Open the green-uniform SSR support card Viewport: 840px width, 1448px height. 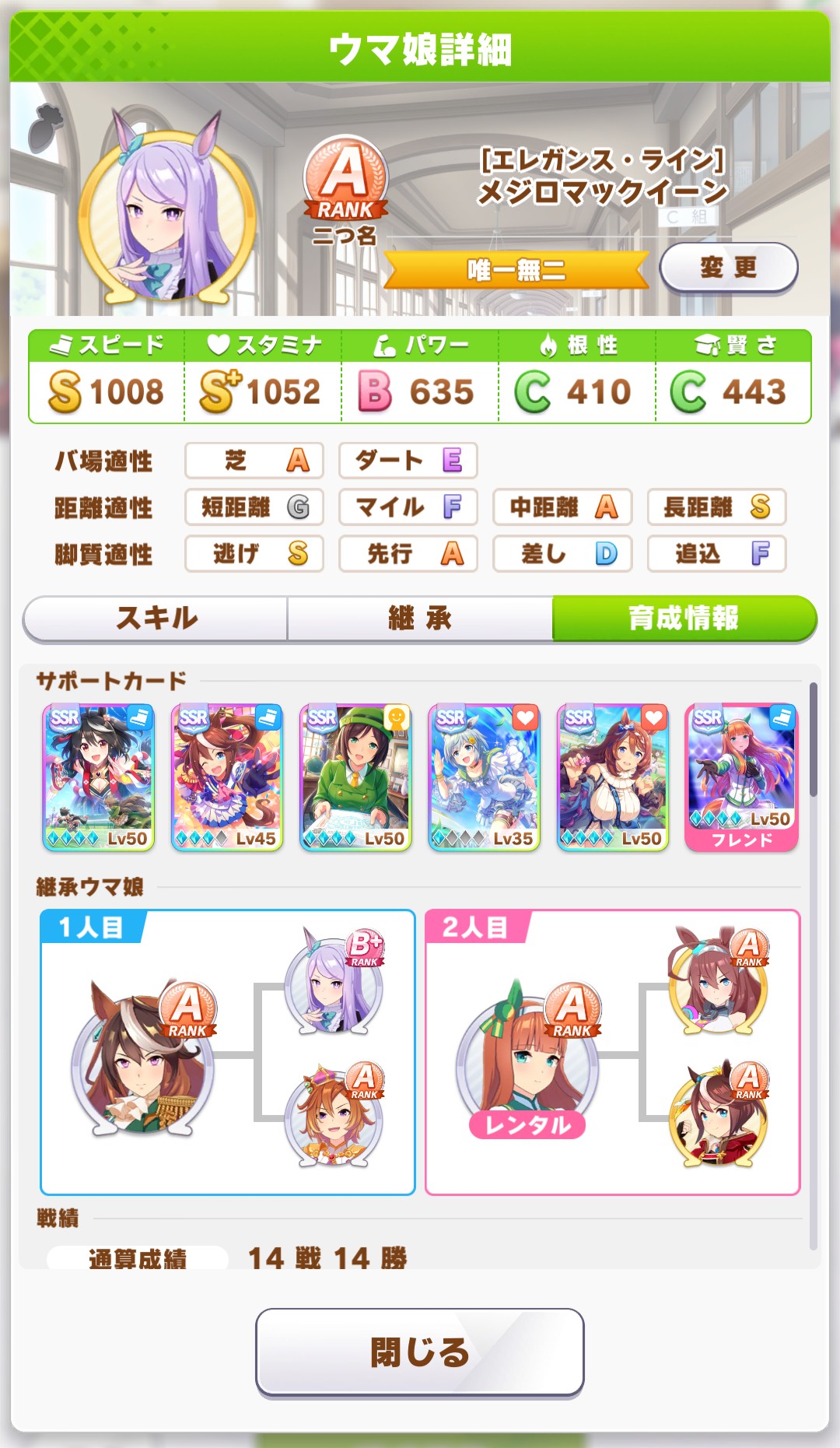pyautogui.click(x=355, y=777)
